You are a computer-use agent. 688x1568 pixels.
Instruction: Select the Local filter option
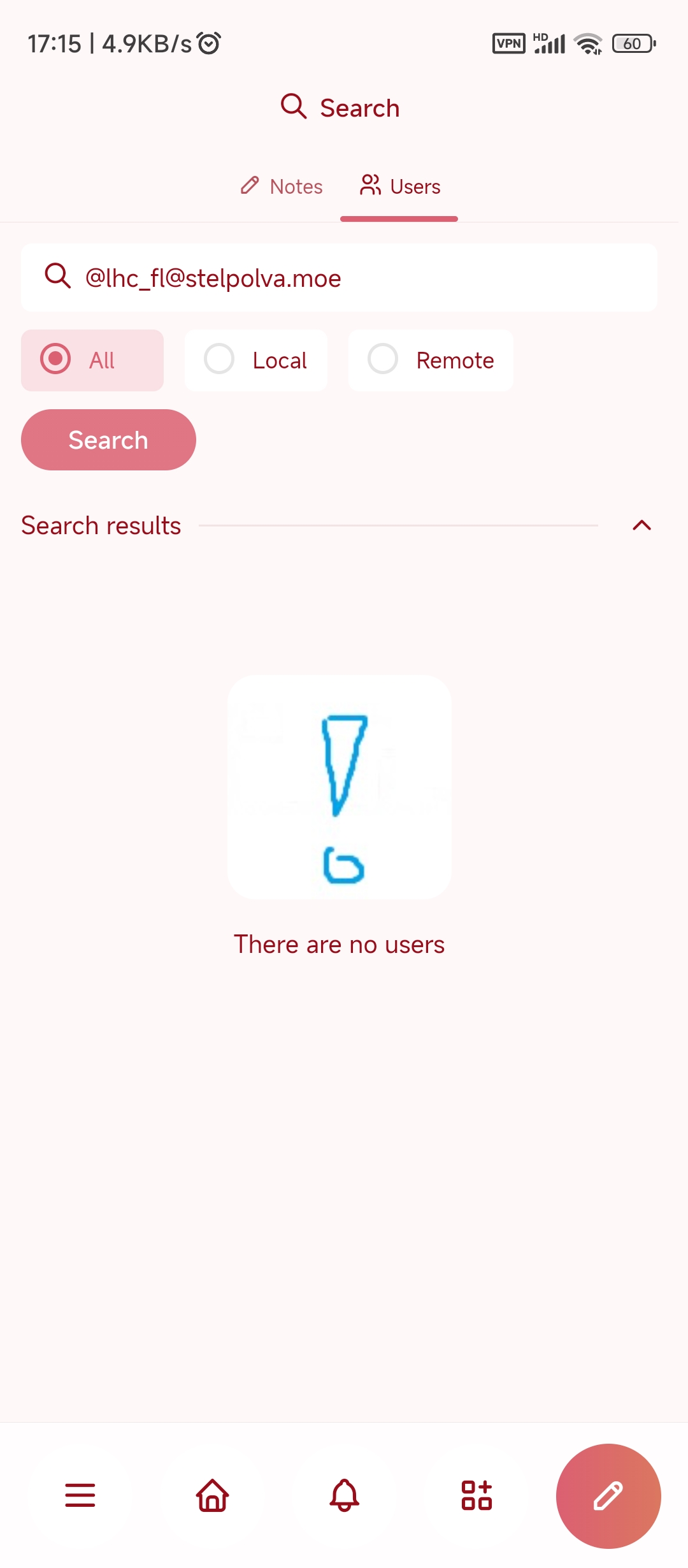(255, 359)
